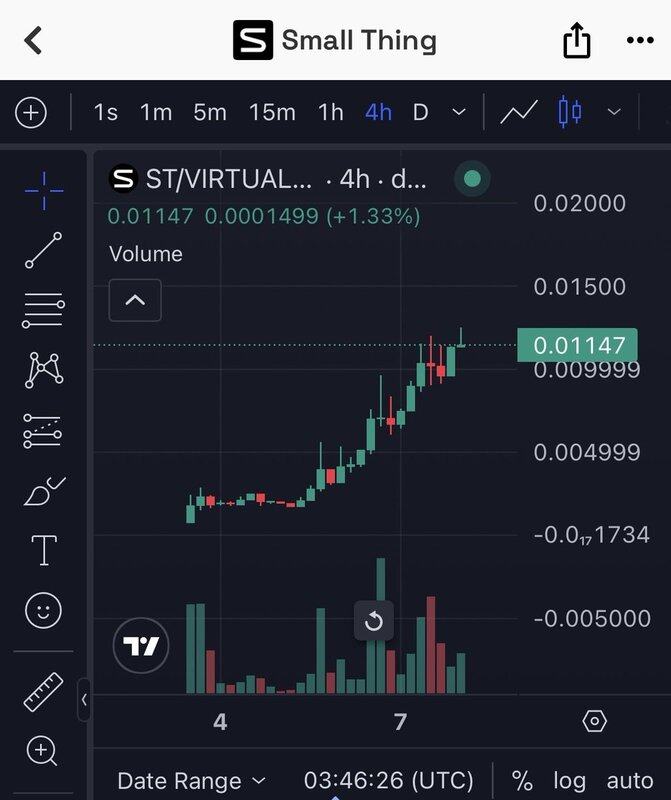Choose the 5m interval
The height and width of the screenshot is (800, 671).
tap(210, 112)
